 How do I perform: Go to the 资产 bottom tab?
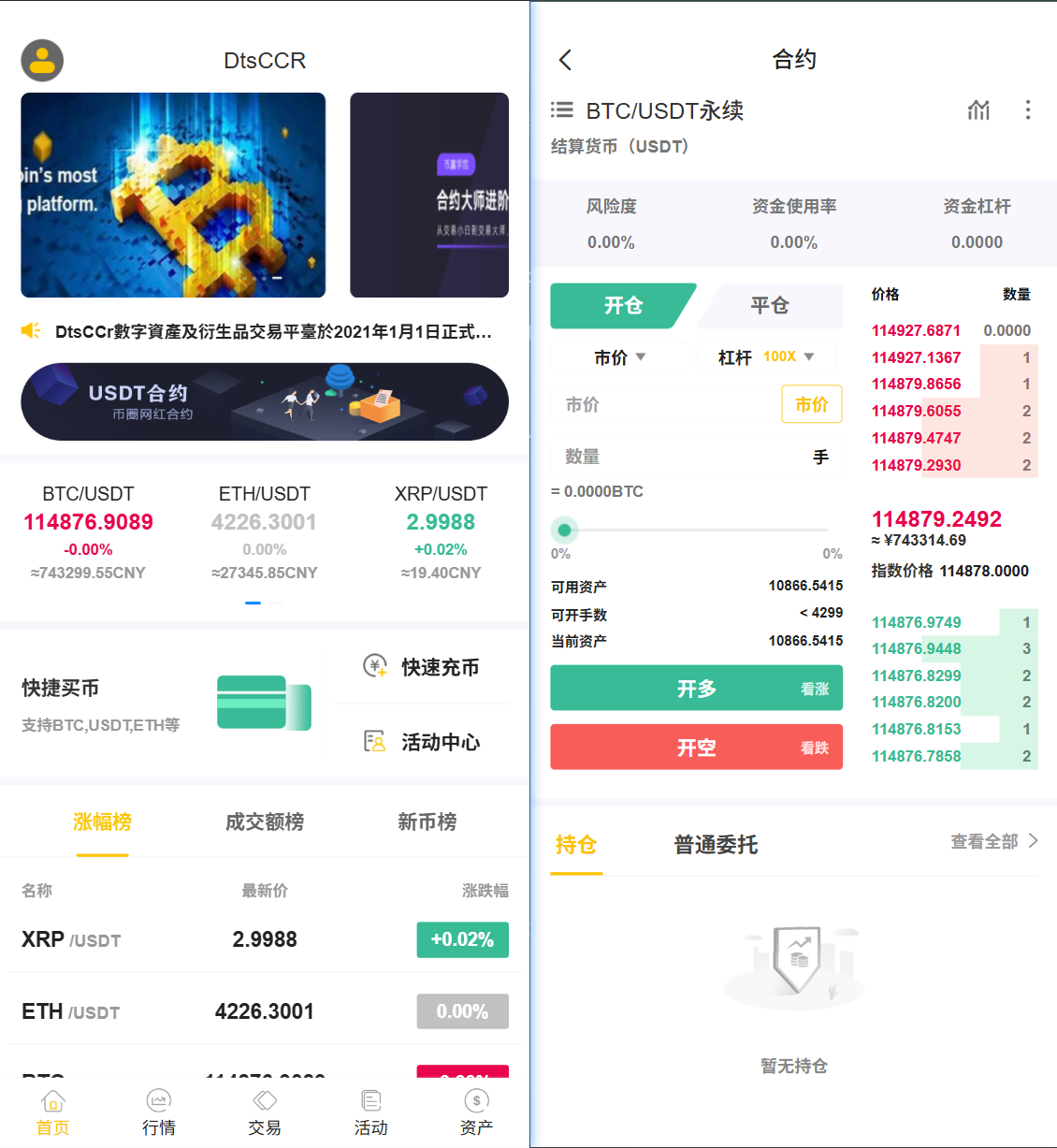click(x=476, y=1113)
